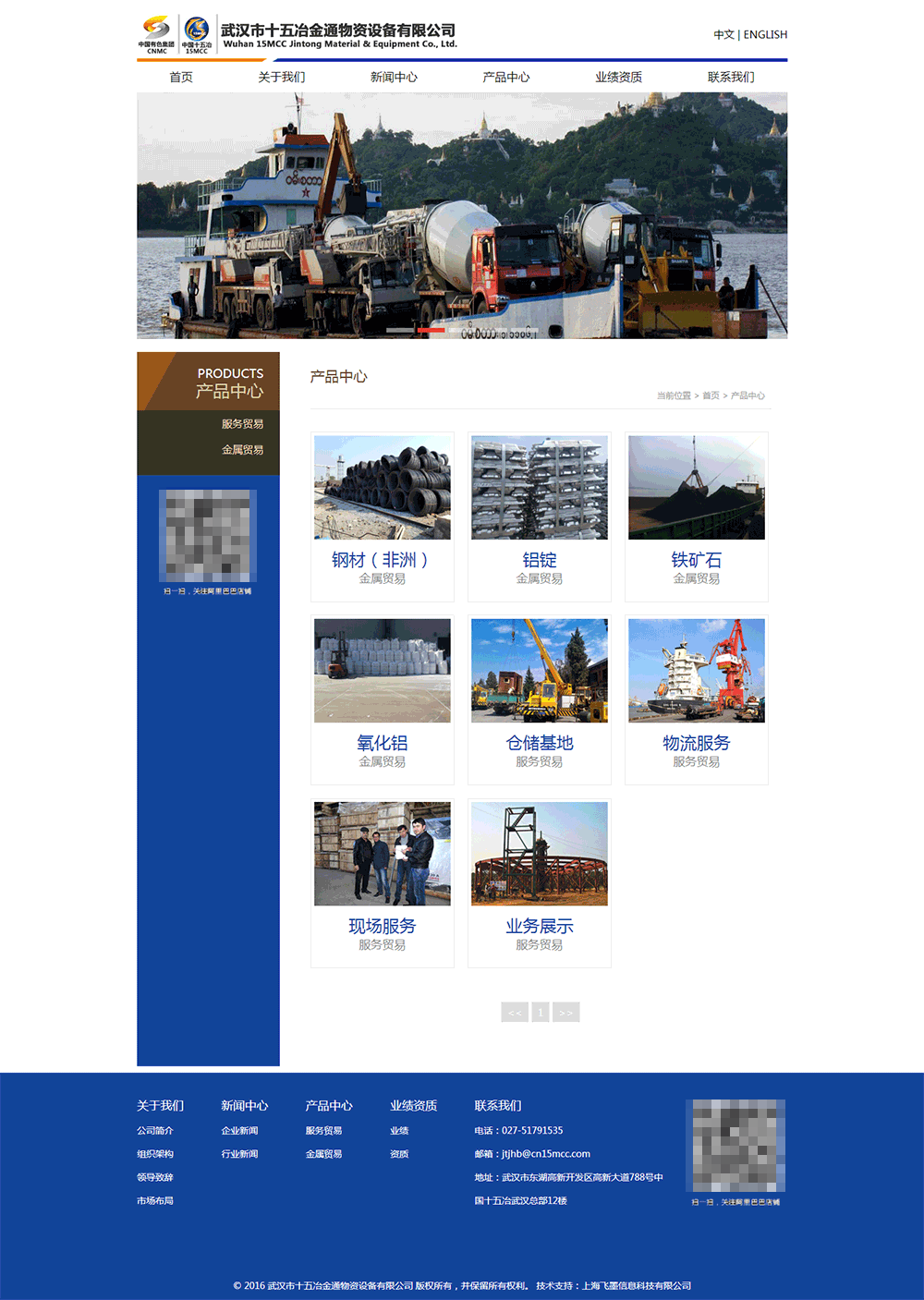Select 业绩资质 in top navigation
Screen dimensions: 924x1300
coord(618,77)
